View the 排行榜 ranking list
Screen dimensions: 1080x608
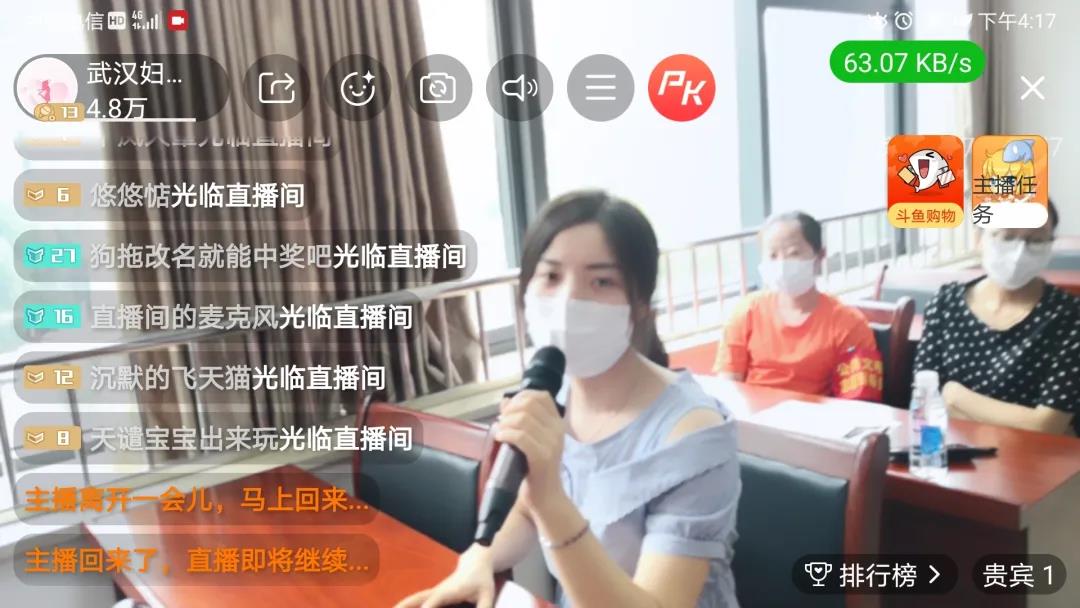click(875, 575)
